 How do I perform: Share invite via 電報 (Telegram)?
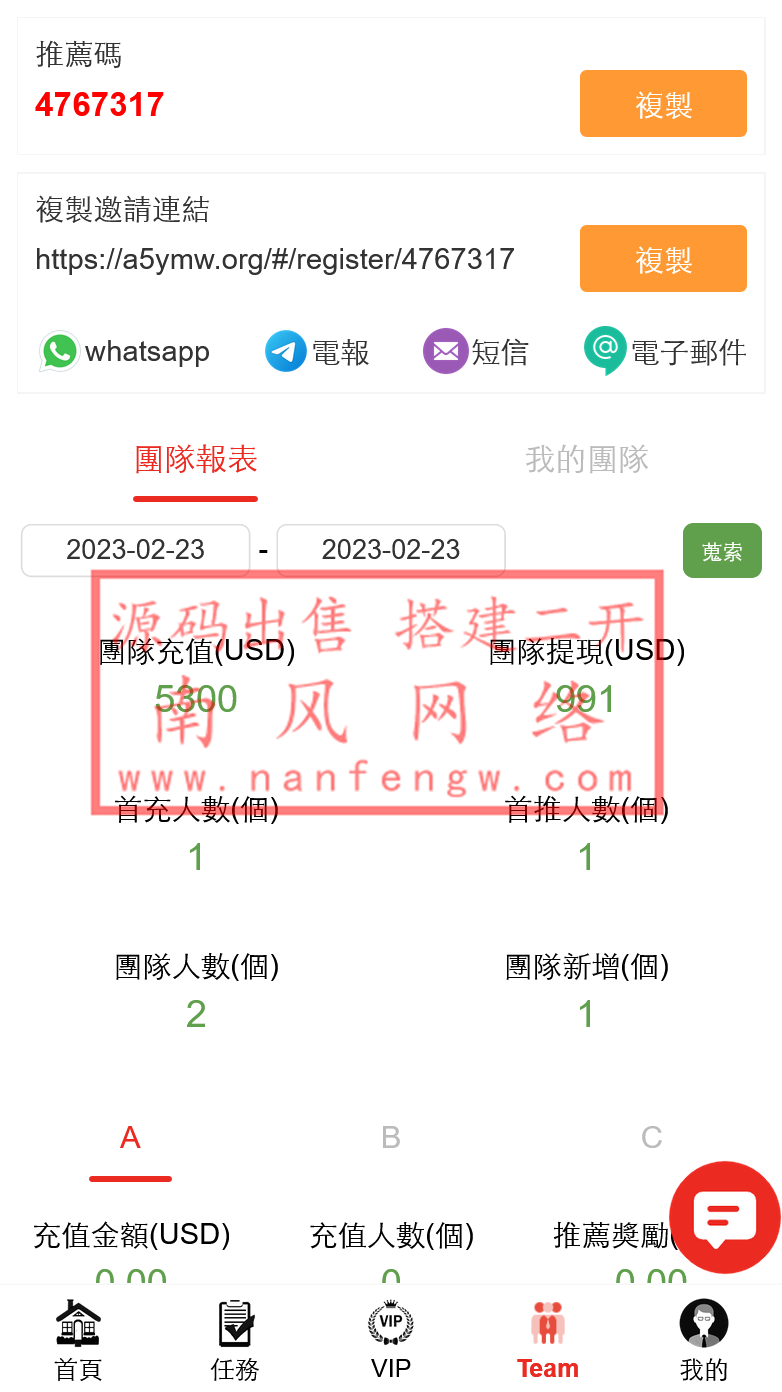317,352
